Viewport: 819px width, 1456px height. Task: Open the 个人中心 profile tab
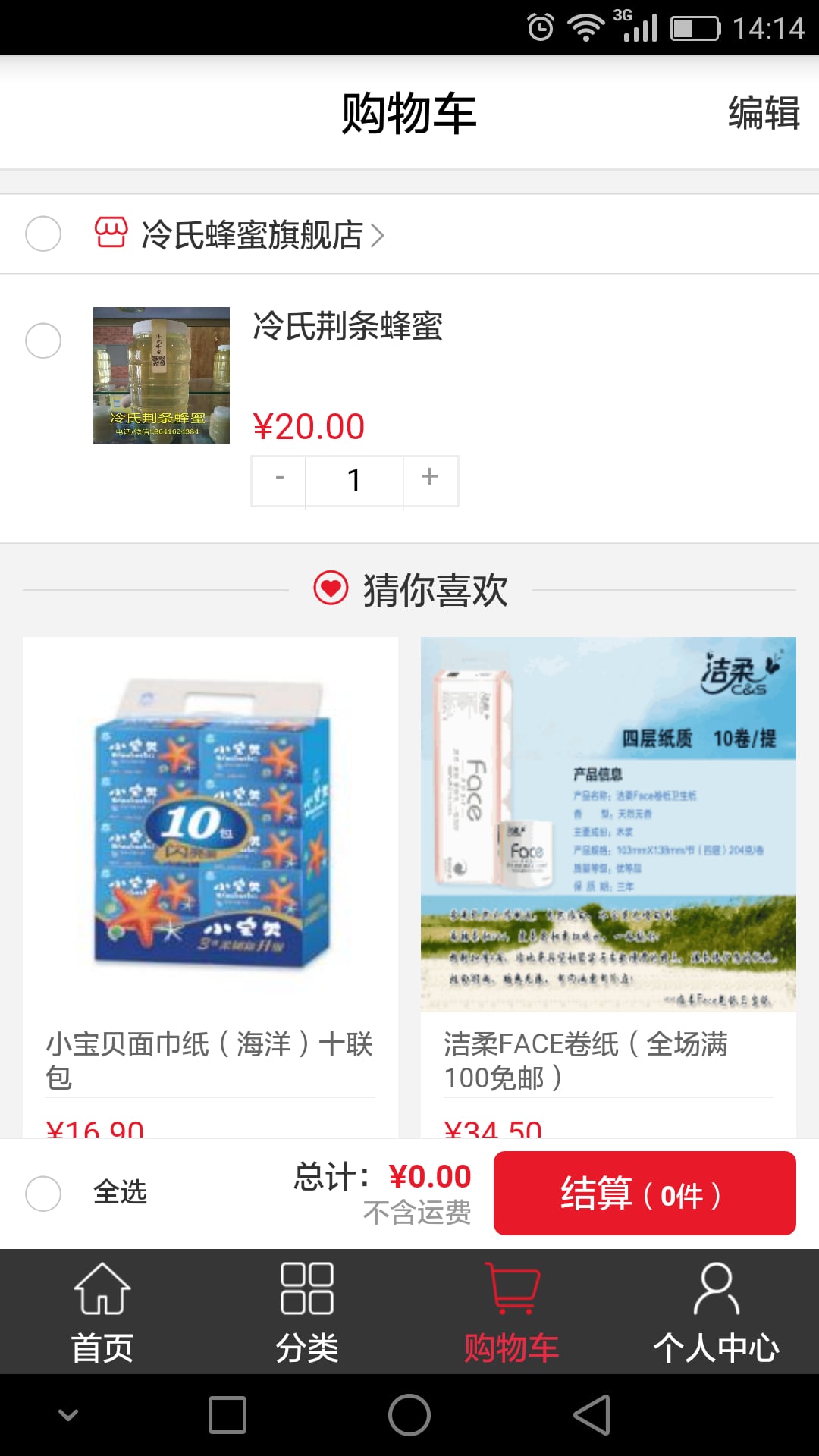(x=717, y=1312)
